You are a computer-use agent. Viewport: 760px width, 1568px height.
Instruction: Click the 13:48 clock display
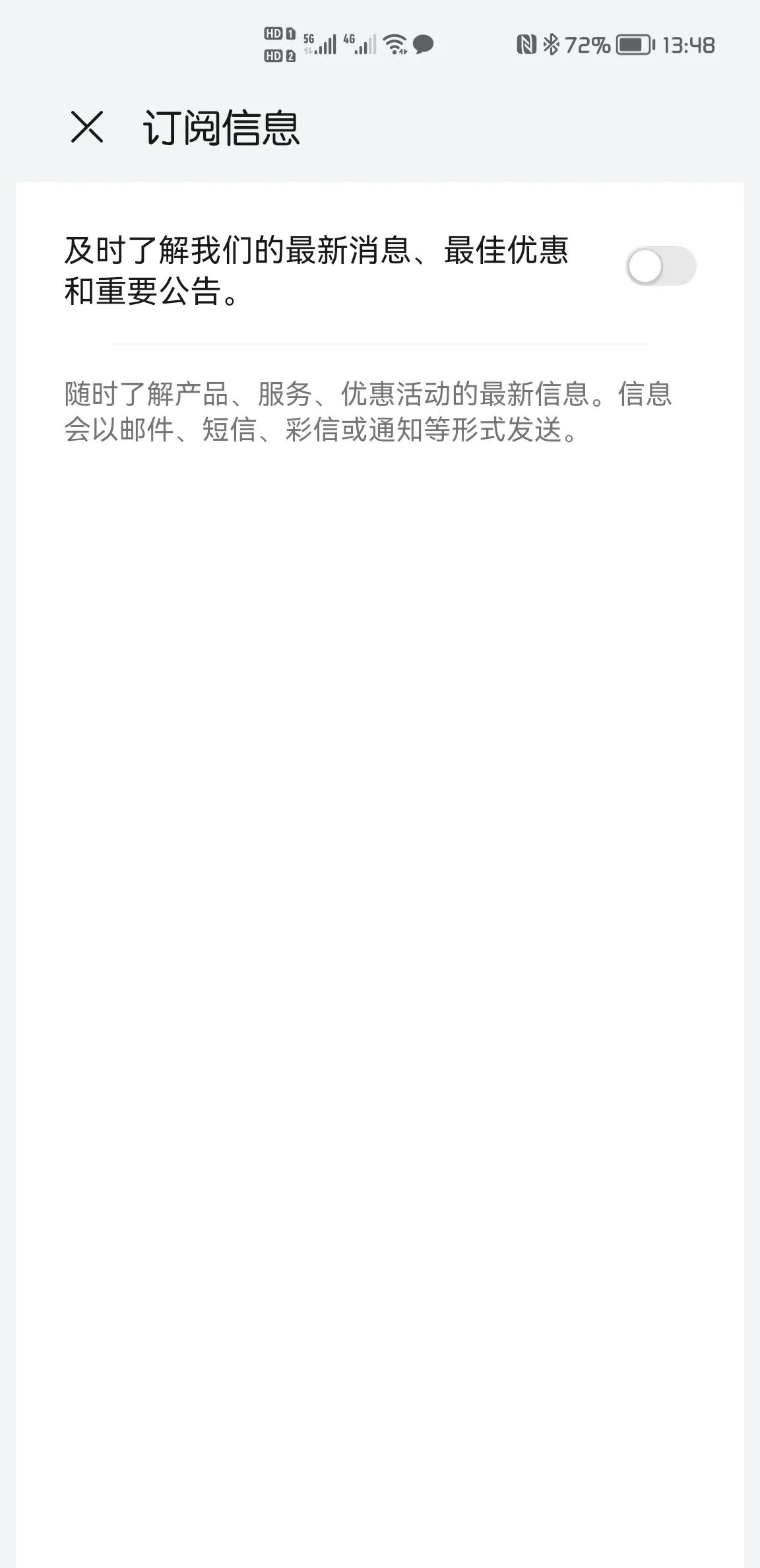pos(688,45)
